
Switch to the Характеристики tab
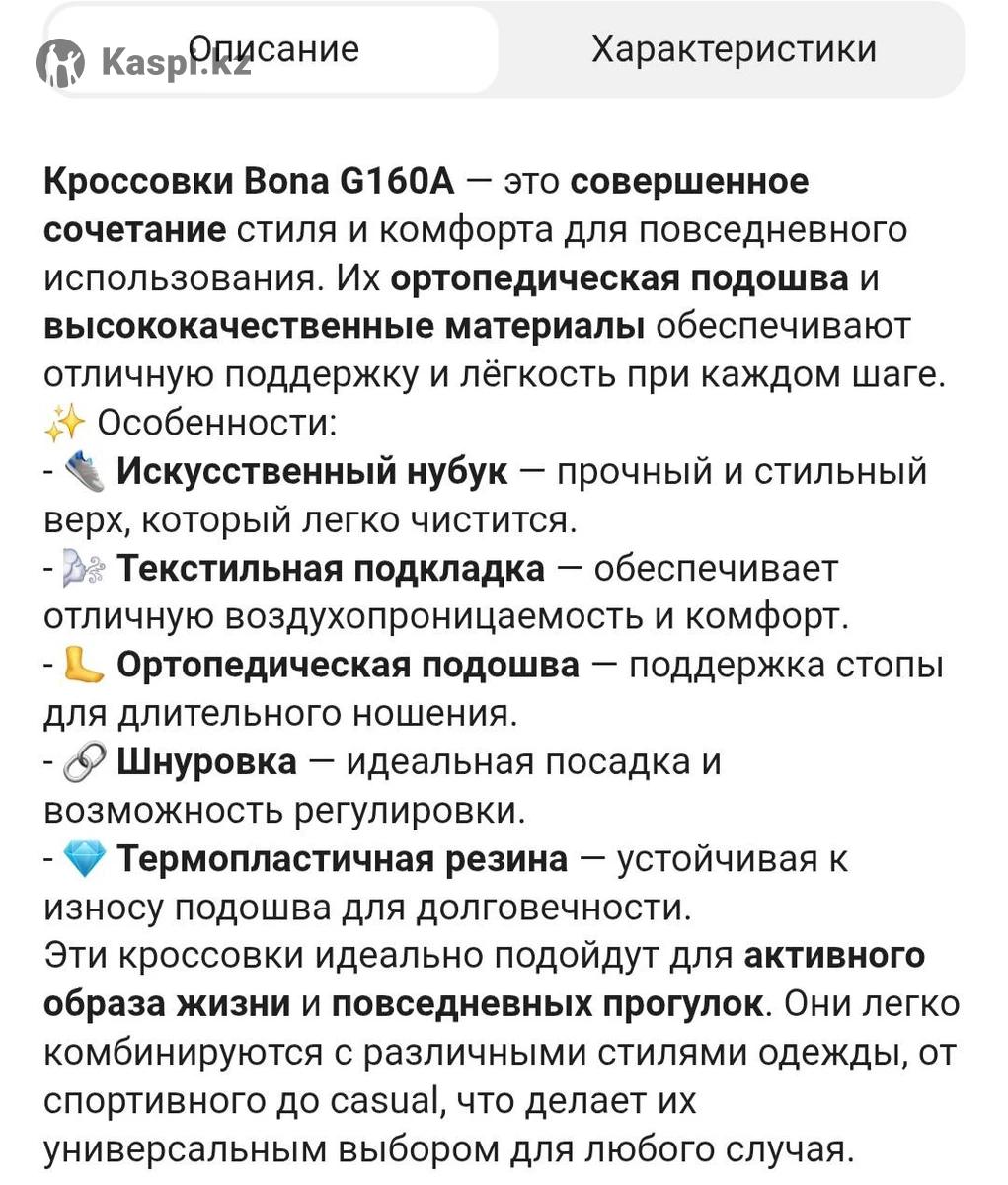[x=733, y=49]
